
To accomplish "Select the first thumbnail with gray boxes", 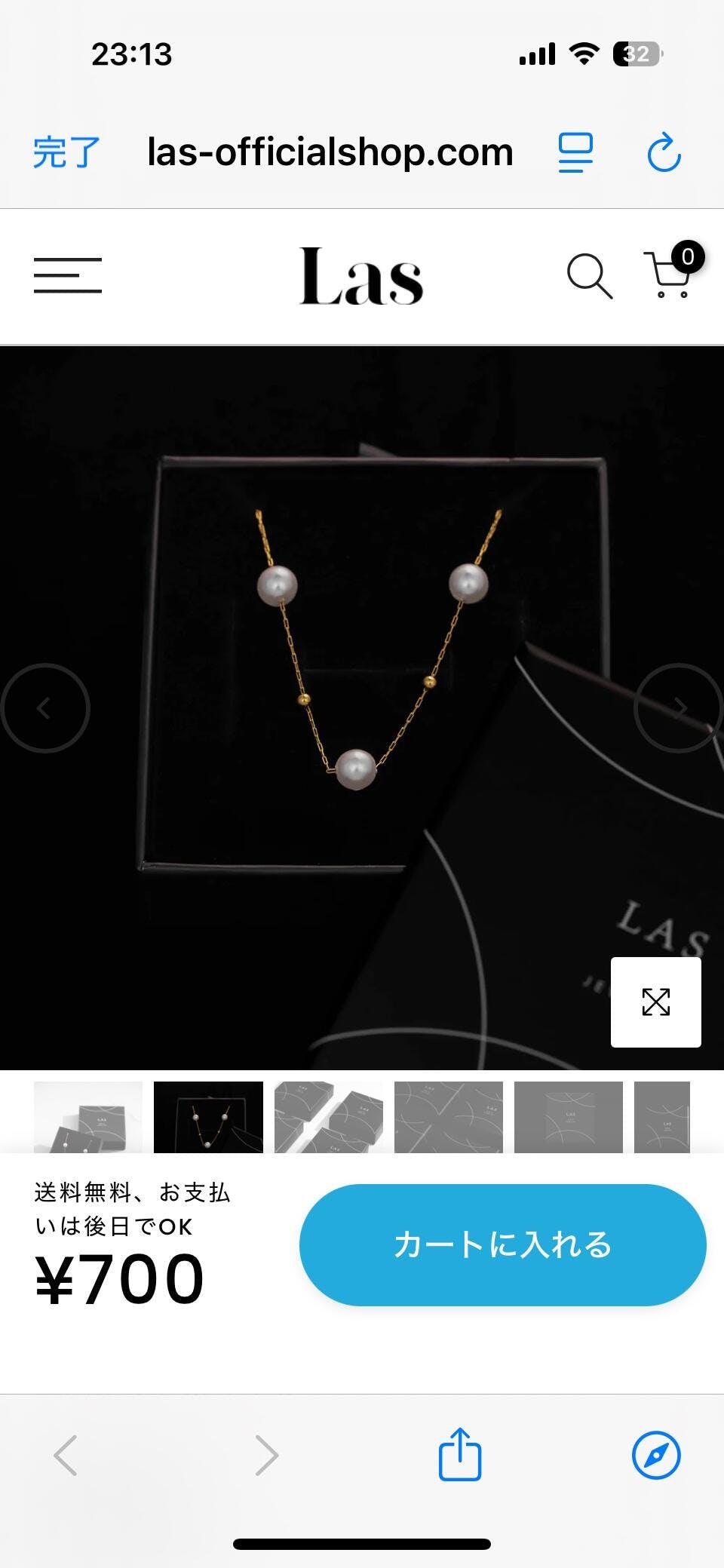I will click(x=88, y=1117).
